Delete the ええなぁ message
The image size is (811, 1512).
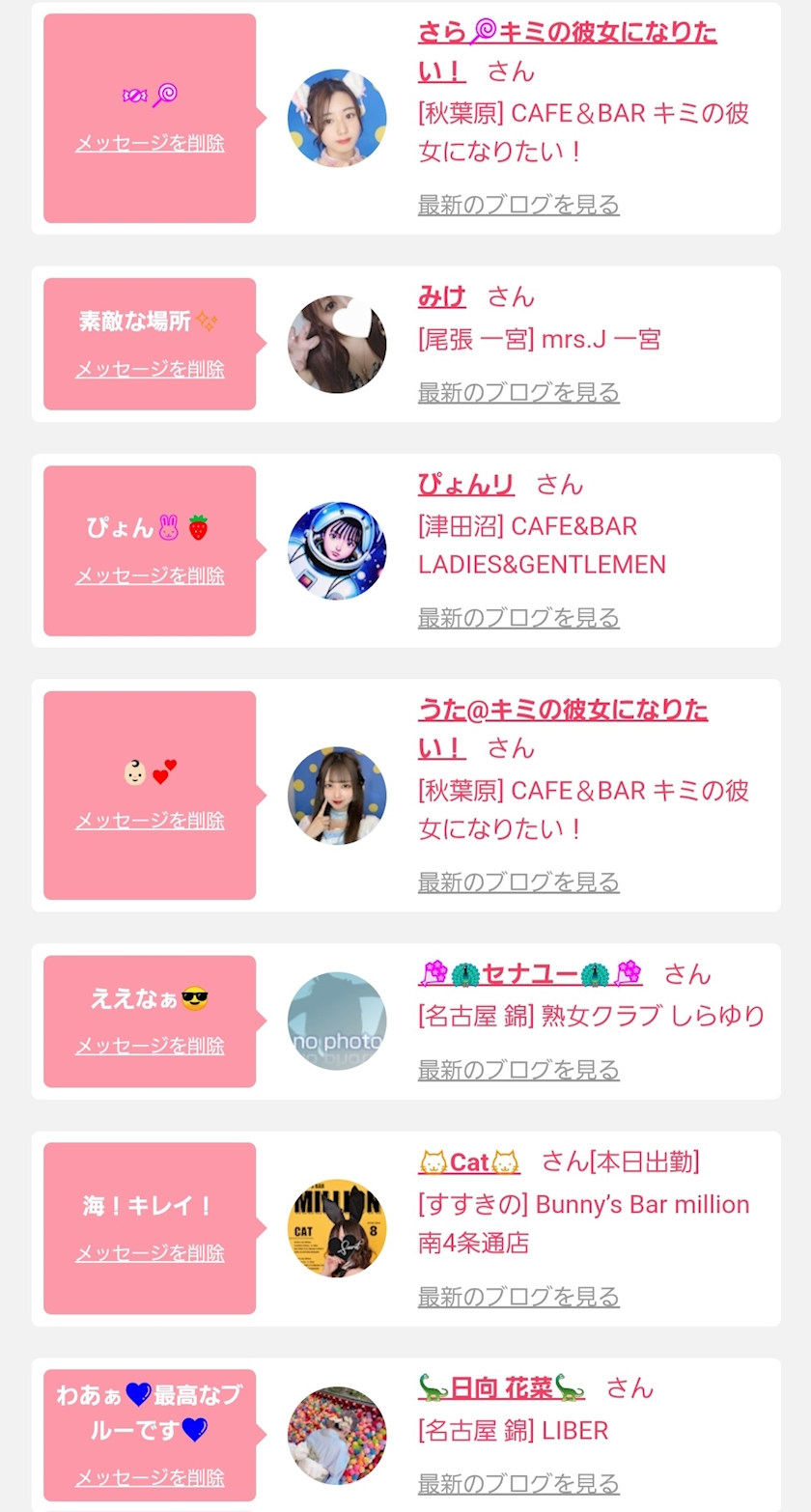pos(150,1047)
